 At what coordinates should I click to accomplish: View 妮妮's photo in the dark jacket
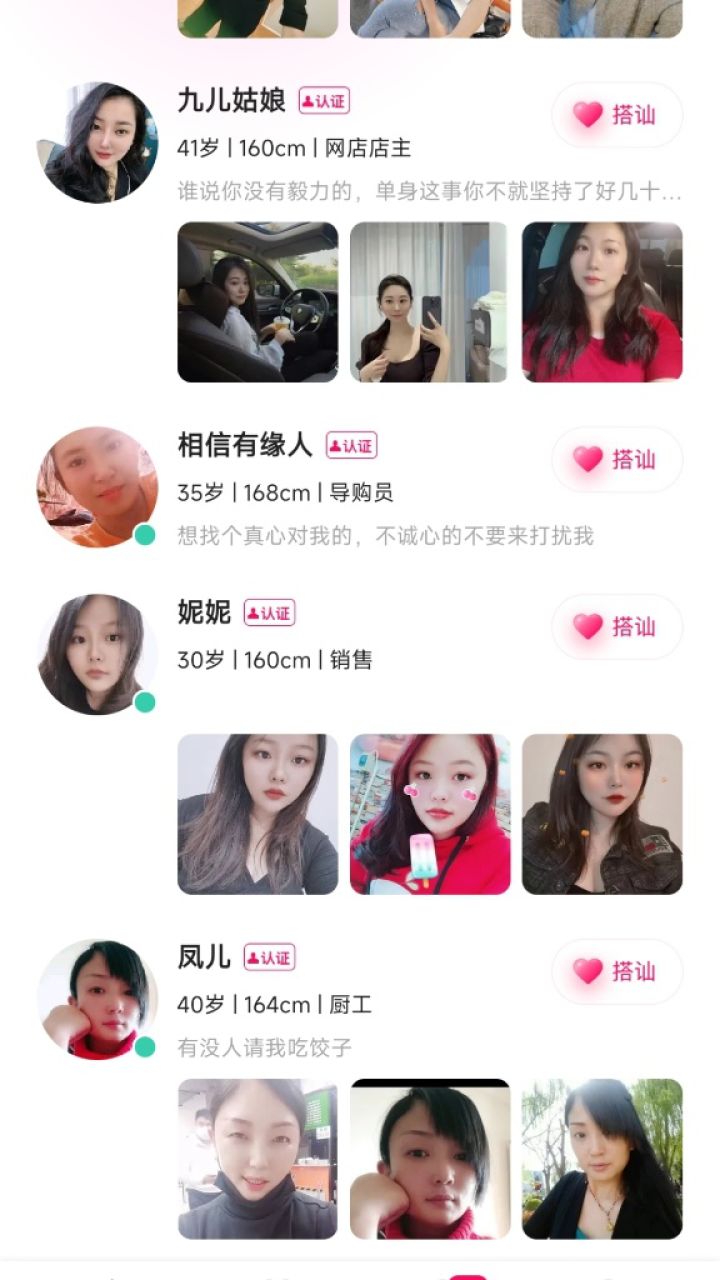click(602, 814)
